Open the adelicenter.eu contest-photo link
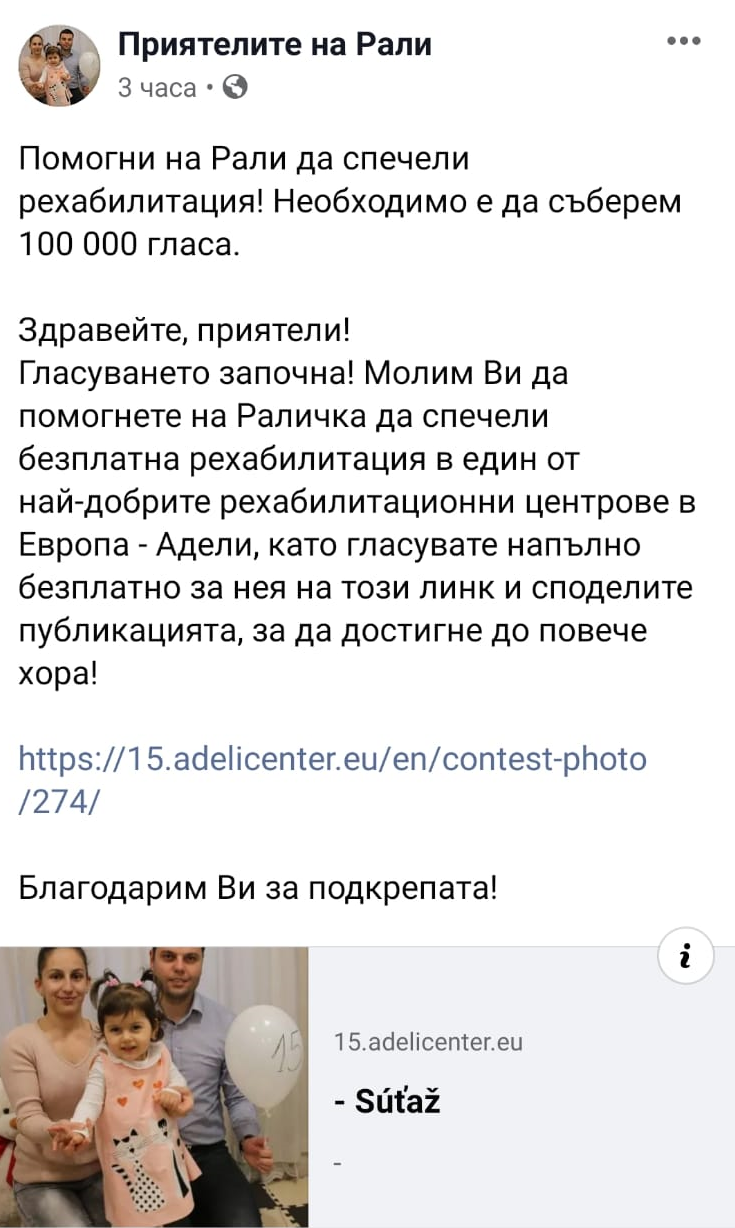The image size is (735, 1228). (x=333, y=760)
